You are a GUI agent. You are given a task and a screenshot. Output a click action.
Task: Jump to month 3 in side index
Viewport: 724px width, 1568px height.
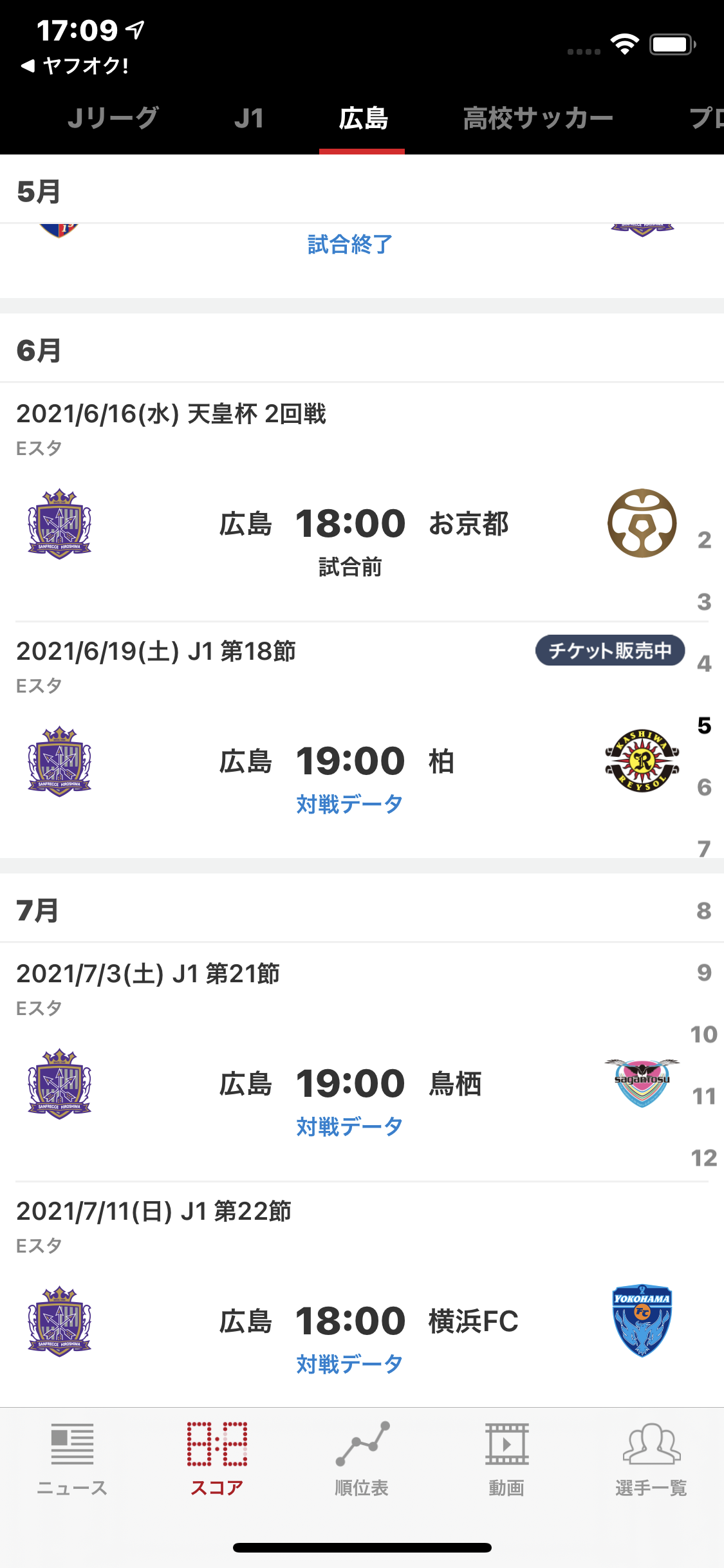[704, 602]
